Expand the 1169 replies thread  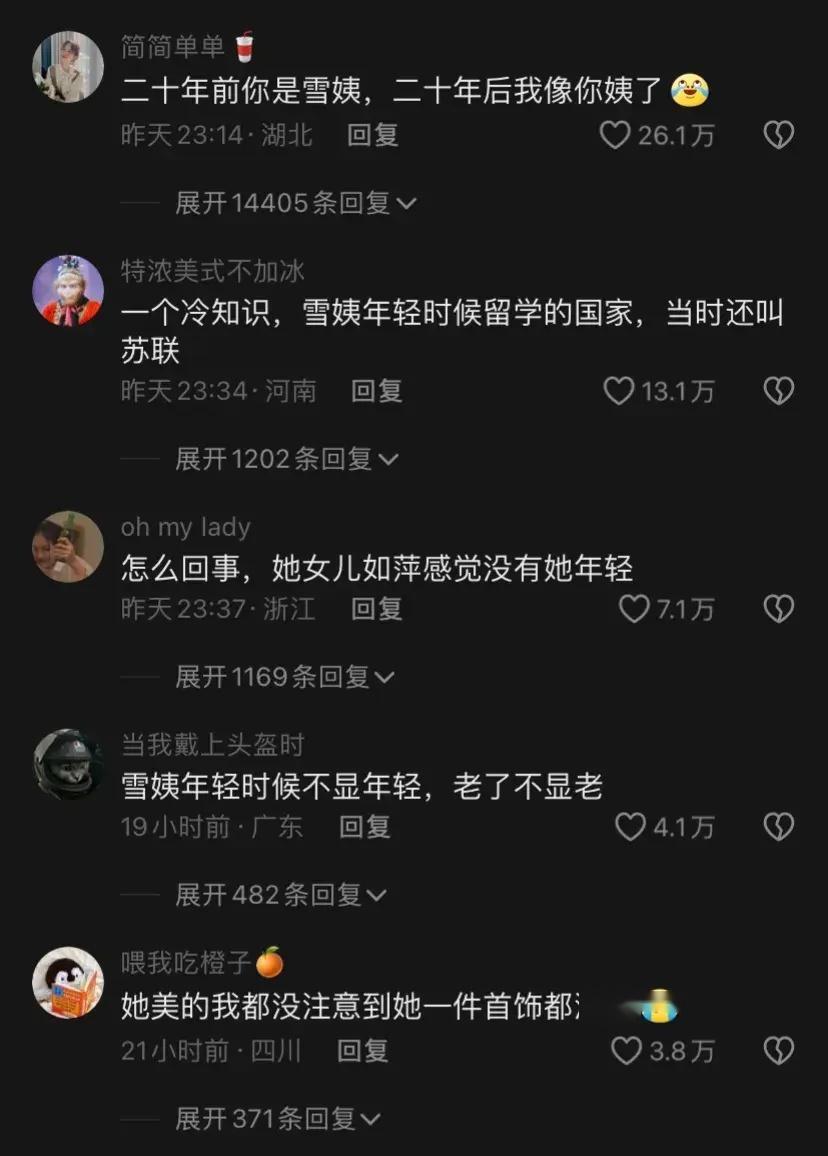tap(285, 677)
